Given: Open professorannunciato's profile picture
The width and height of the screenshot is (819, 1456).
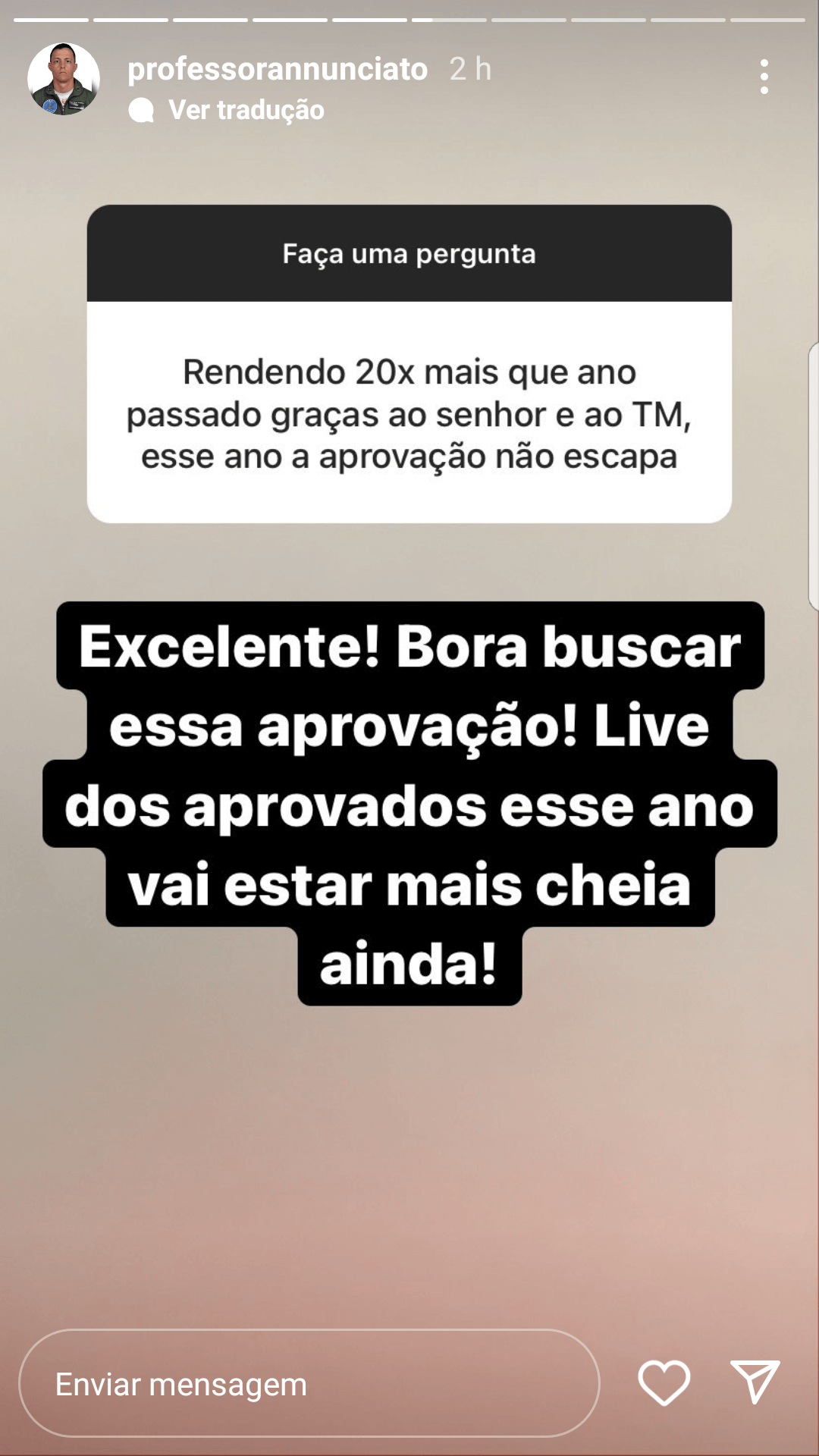Looking at the screenshot, I should click(x=64, y=79).
